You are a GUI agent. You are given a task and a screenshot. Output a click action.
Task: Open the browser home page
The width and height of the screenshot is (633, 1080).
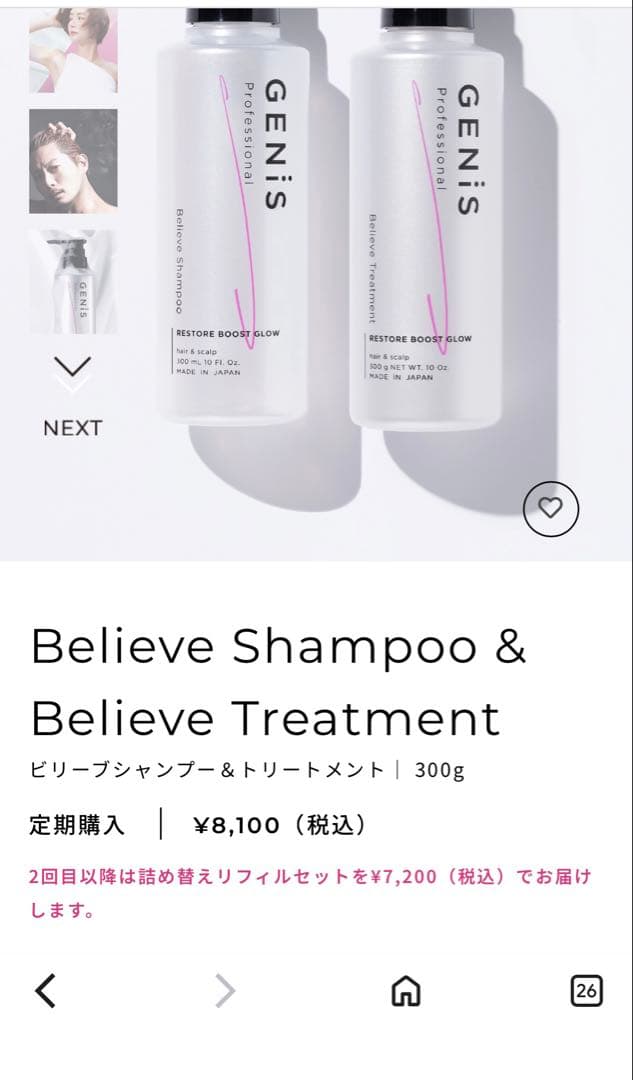click(x=405, y=990)
